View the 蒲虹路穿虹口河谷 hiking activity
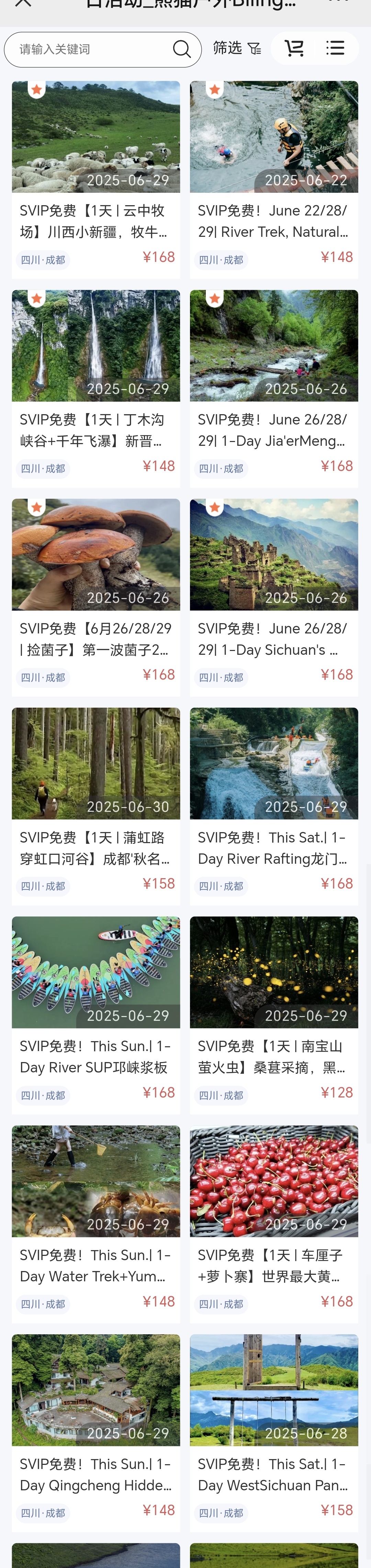The image size is (371, 1568). pyautogui.click(x=95, y=805)
